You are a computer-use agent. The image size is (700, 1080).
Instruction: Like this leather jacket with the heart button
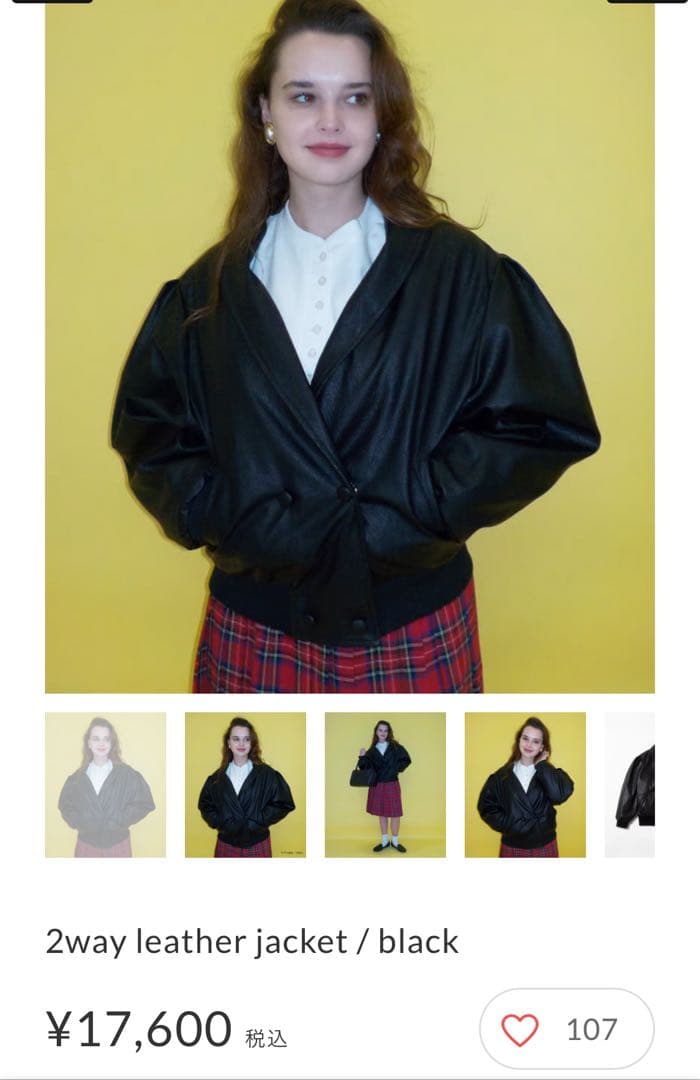pyautogui.click(x=521, y=1029)
